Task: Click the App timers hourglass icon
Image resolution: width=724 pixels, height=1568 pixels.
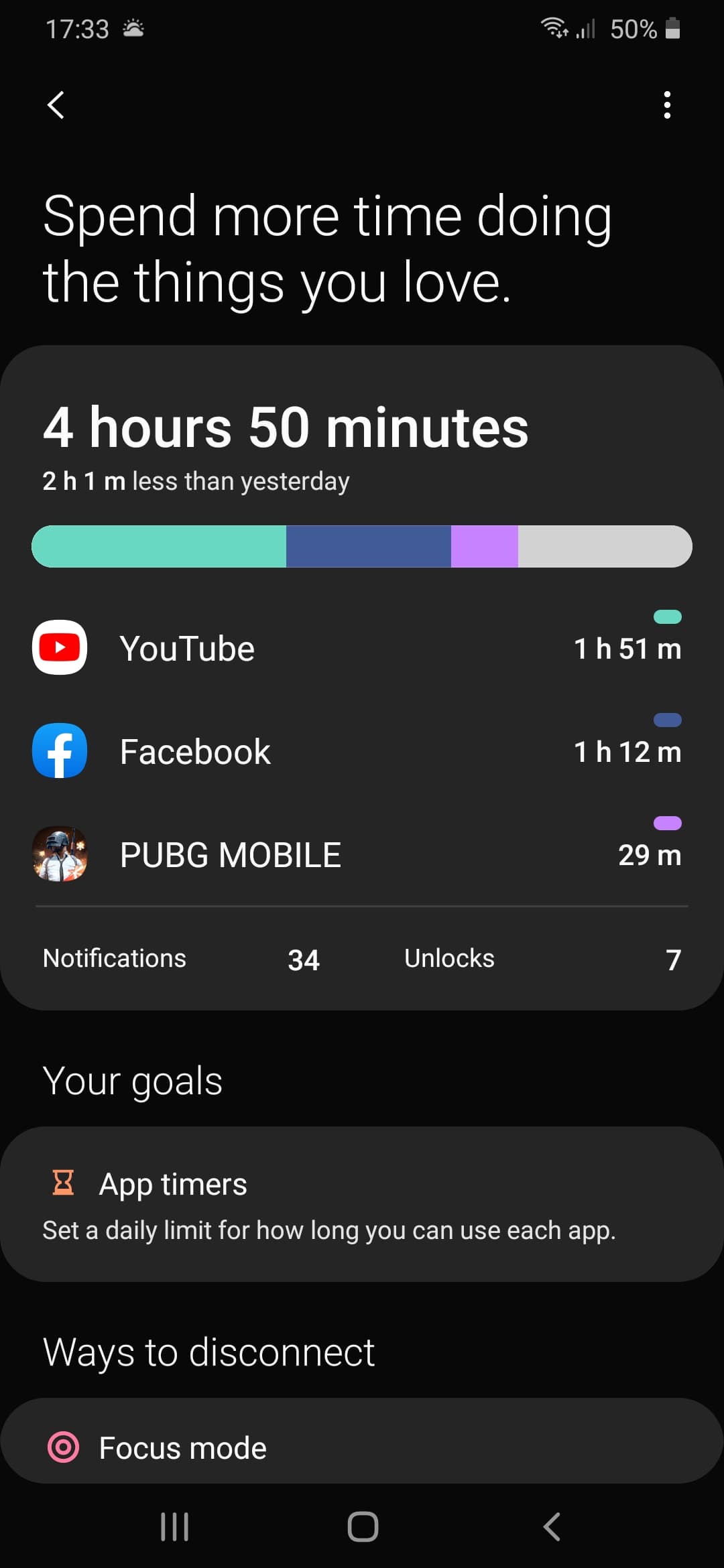Action: pos(63,1183)
